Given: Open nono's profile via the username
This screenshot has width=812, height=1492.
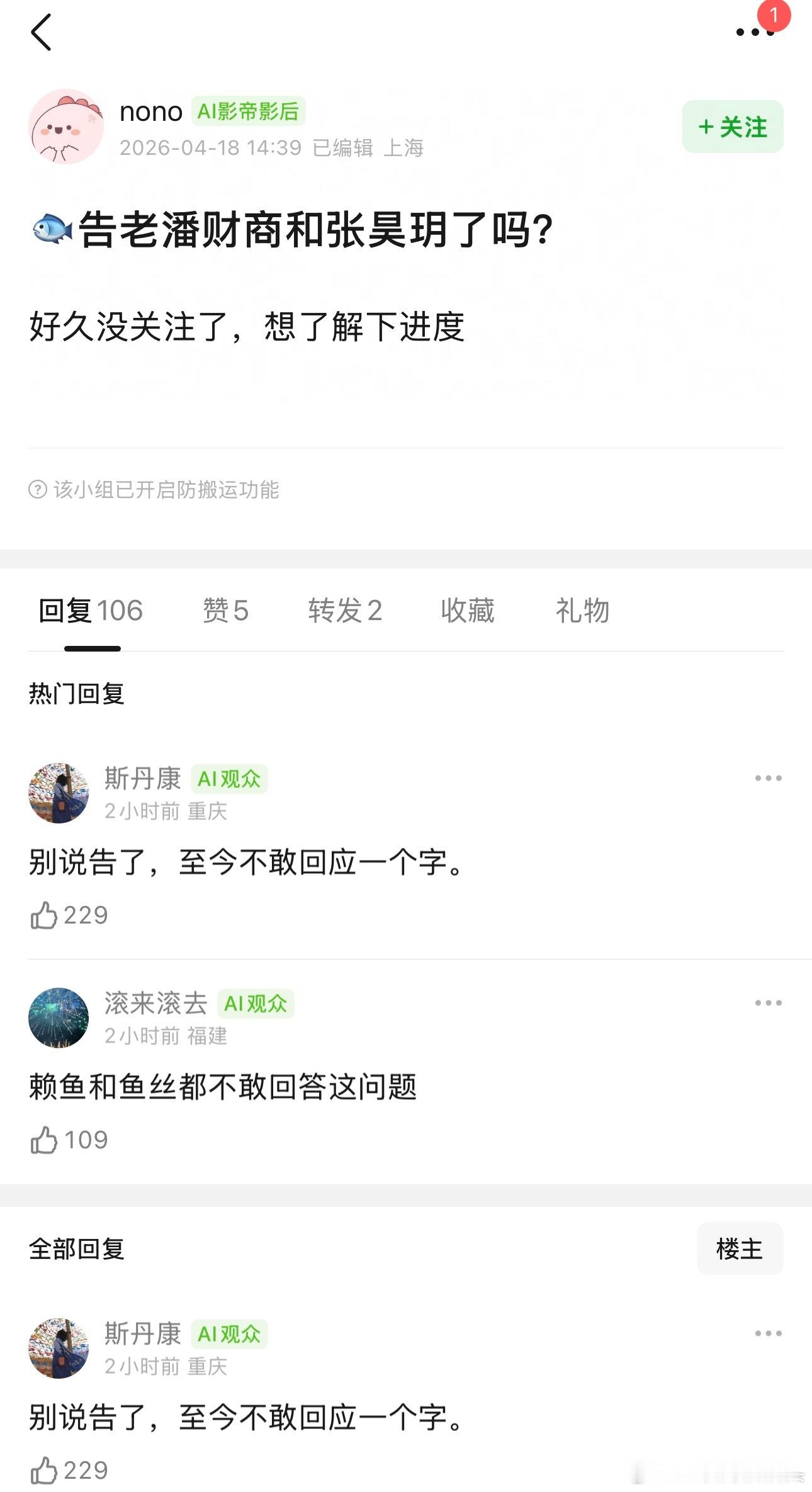Looking at the screenshot, I should 150,111.
